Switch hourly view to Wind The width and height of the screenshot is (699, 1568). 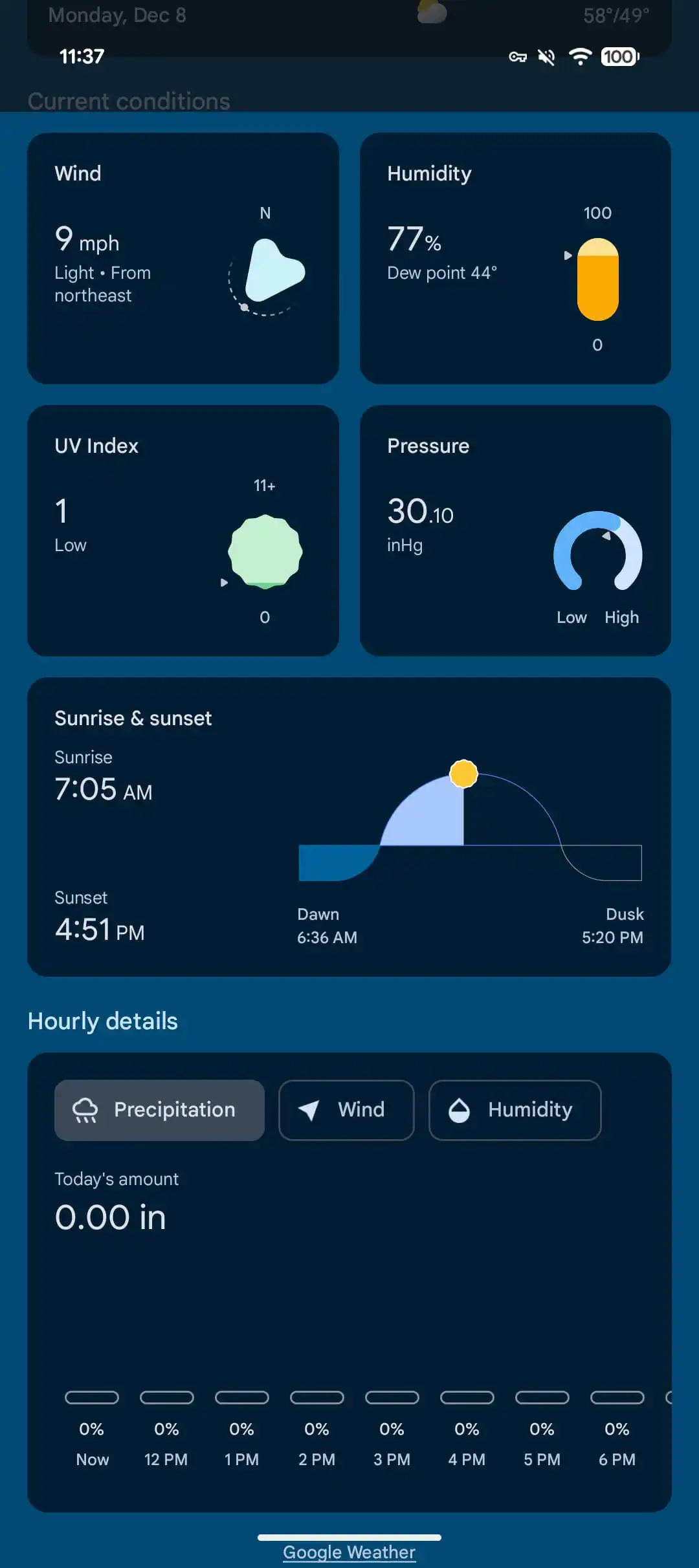click(x=346, y=1110)
